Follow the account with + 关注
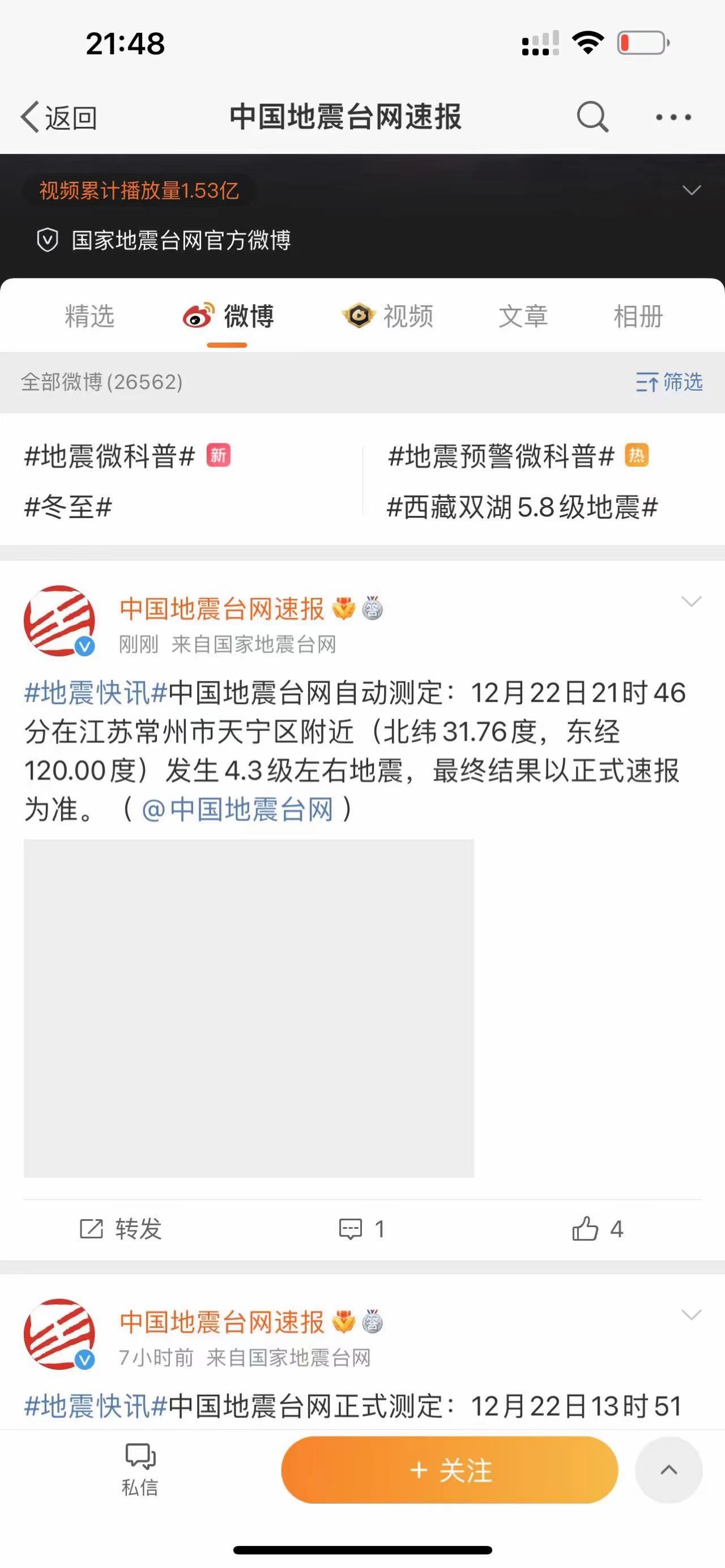The height and width of the screenshot is (1568, 725). [x=449, y=1470]
